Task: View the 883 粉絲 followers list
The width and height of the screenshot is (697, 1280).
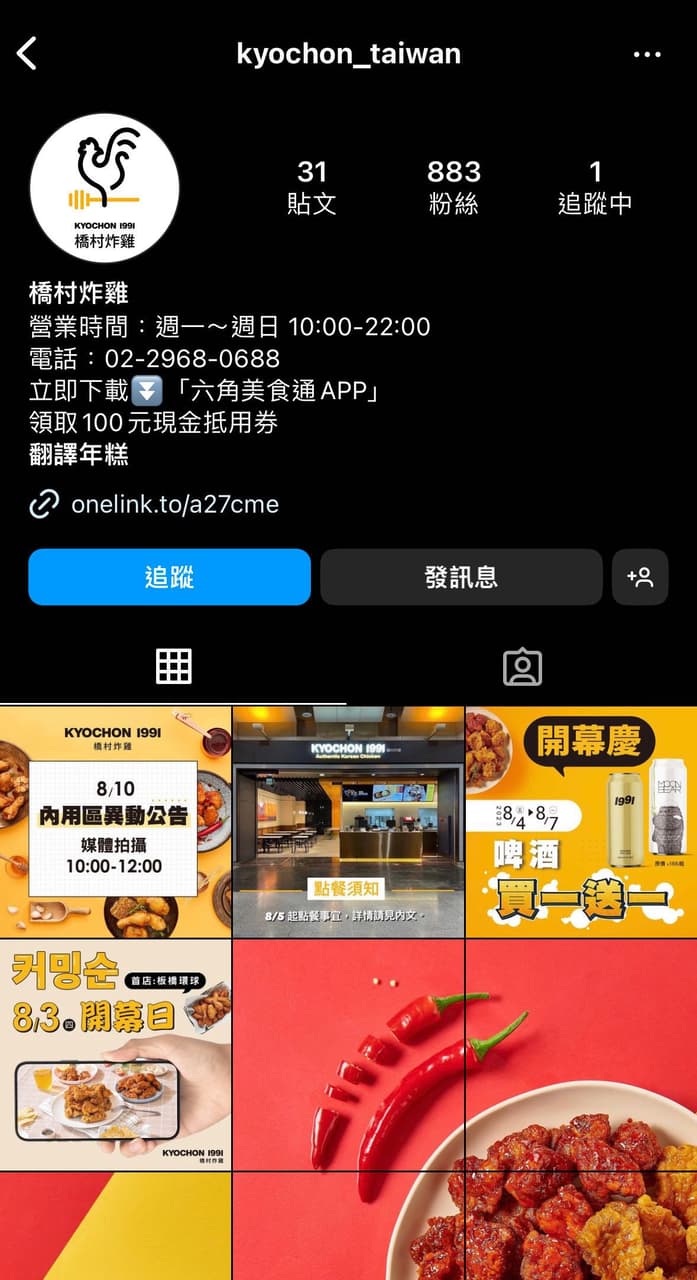Action: pos(454,187)
